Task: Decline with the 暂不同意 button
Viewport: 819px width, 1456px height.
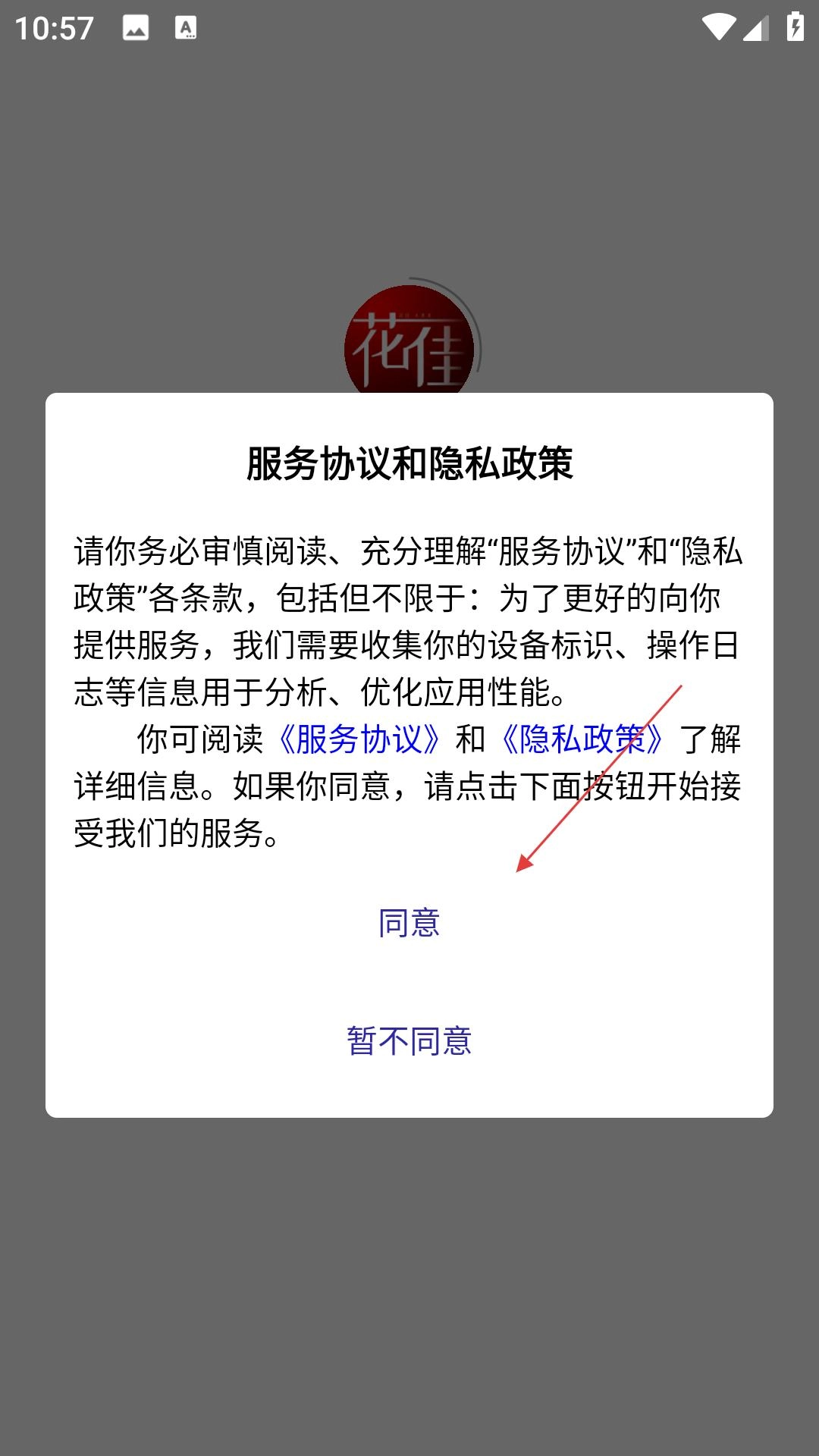Action: [409, 1041]
